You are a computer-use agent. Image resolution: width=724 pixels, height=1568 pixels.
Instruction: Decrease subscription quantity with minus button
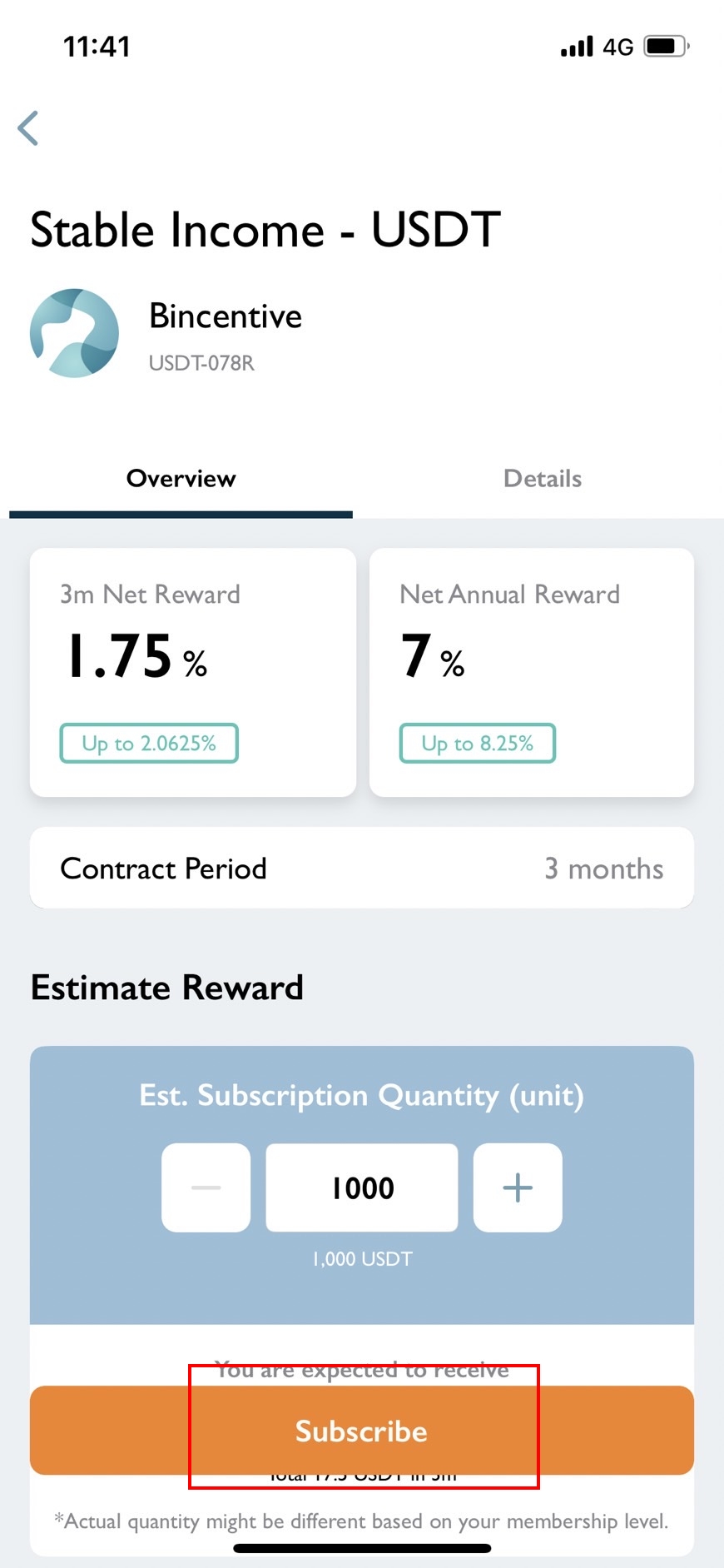(x=206, y=1187)
